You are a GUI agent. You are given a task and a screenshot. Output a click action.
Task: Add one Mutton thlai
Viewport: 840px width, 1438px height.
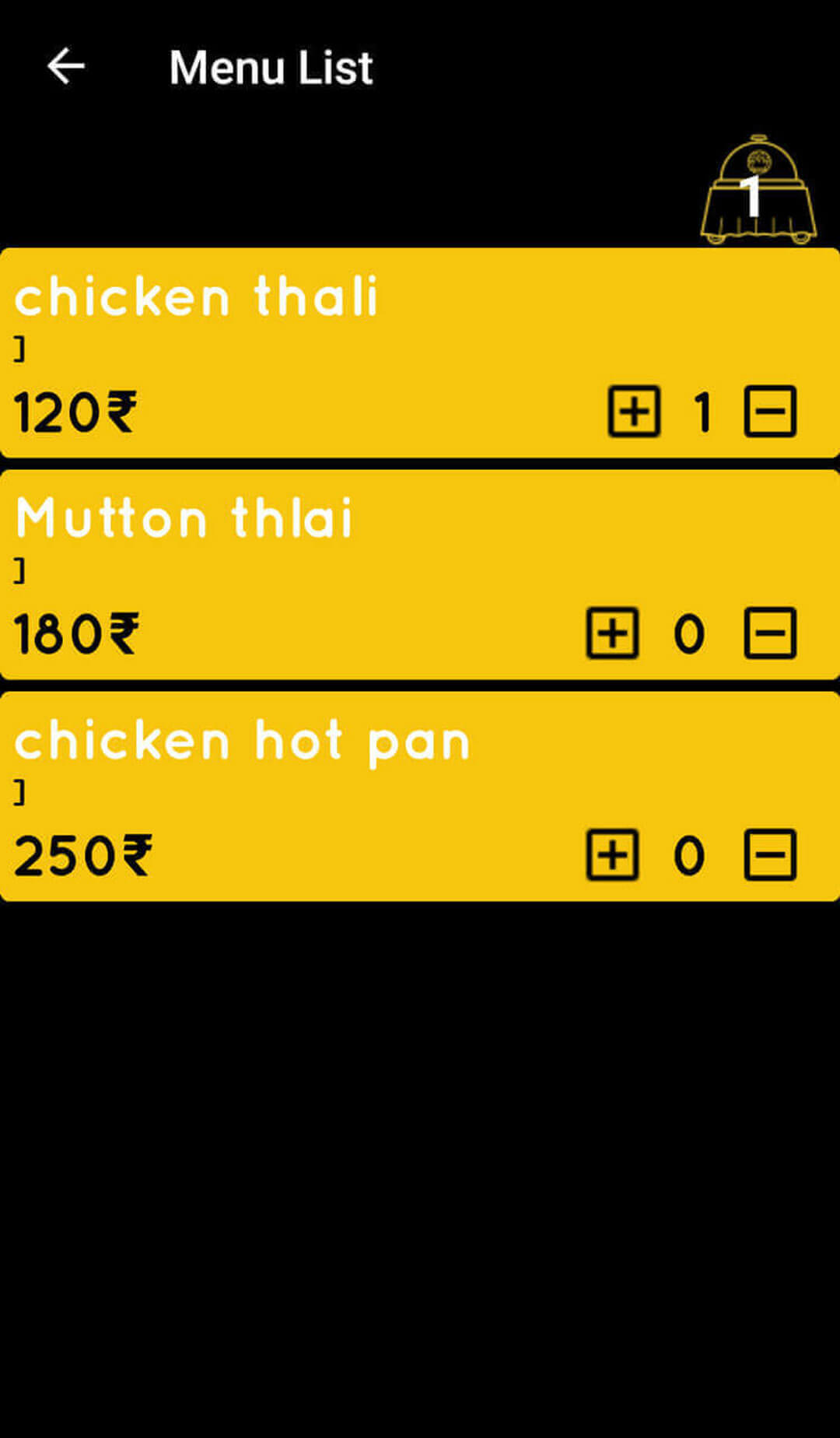click(x=612, y=633)
